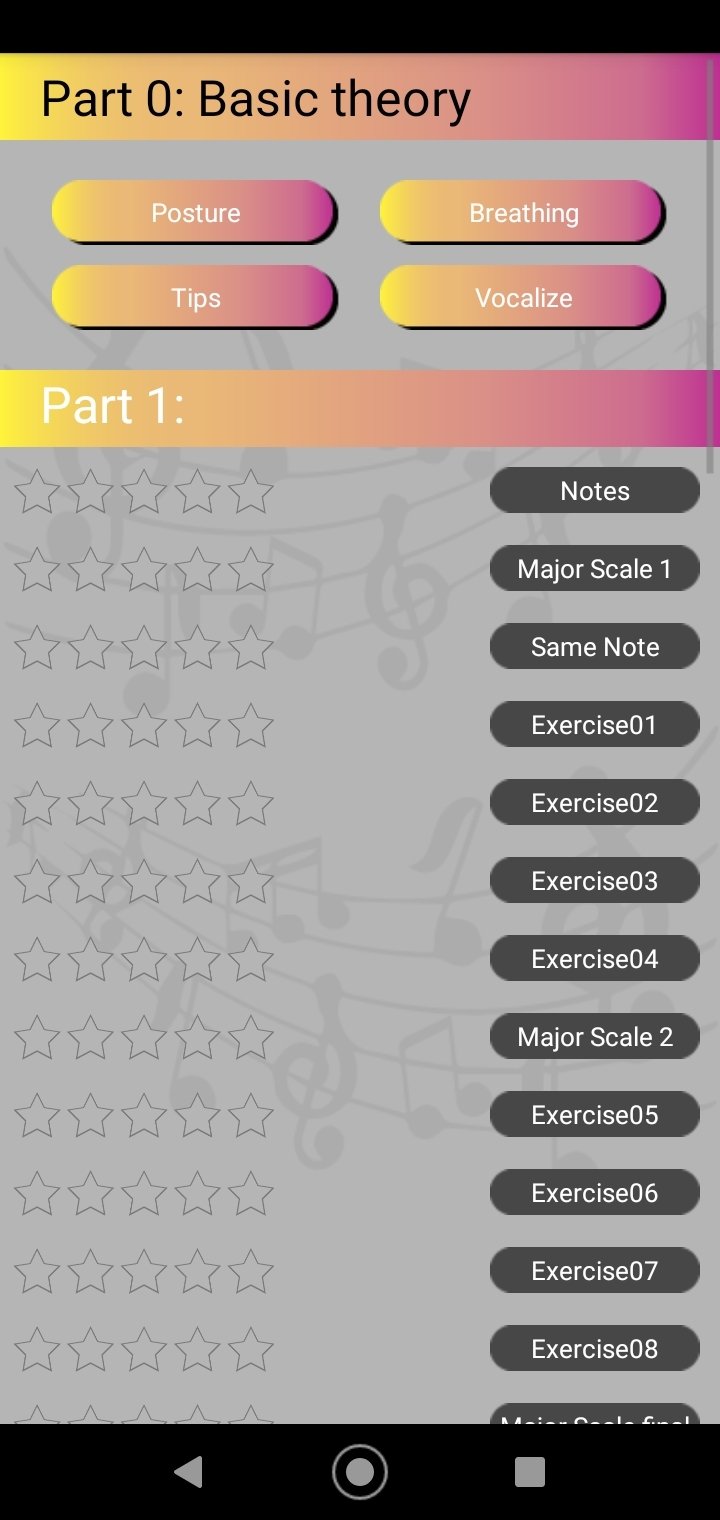Open the Posture theory lesson
Viewport: 720px width, 1520px height.
tap(193, 212)
